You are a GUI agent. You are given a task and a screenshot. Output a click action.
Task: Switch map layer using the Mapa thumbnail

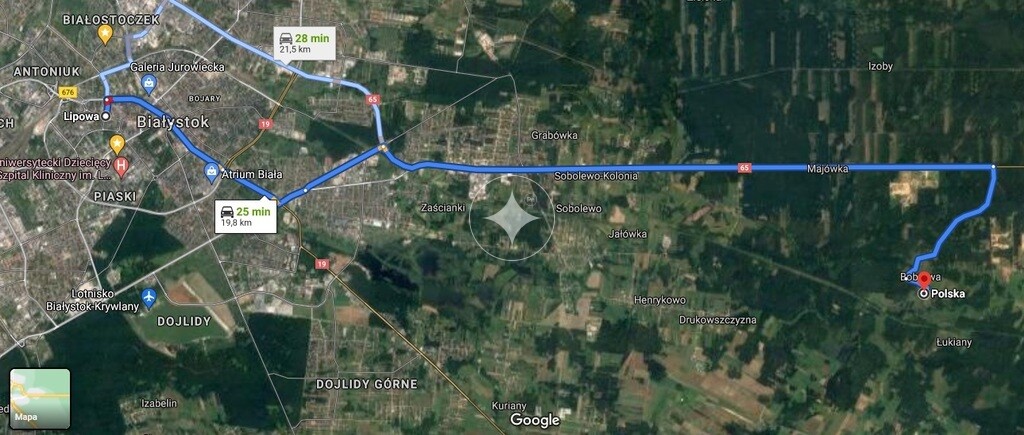(x=40, y=398)
